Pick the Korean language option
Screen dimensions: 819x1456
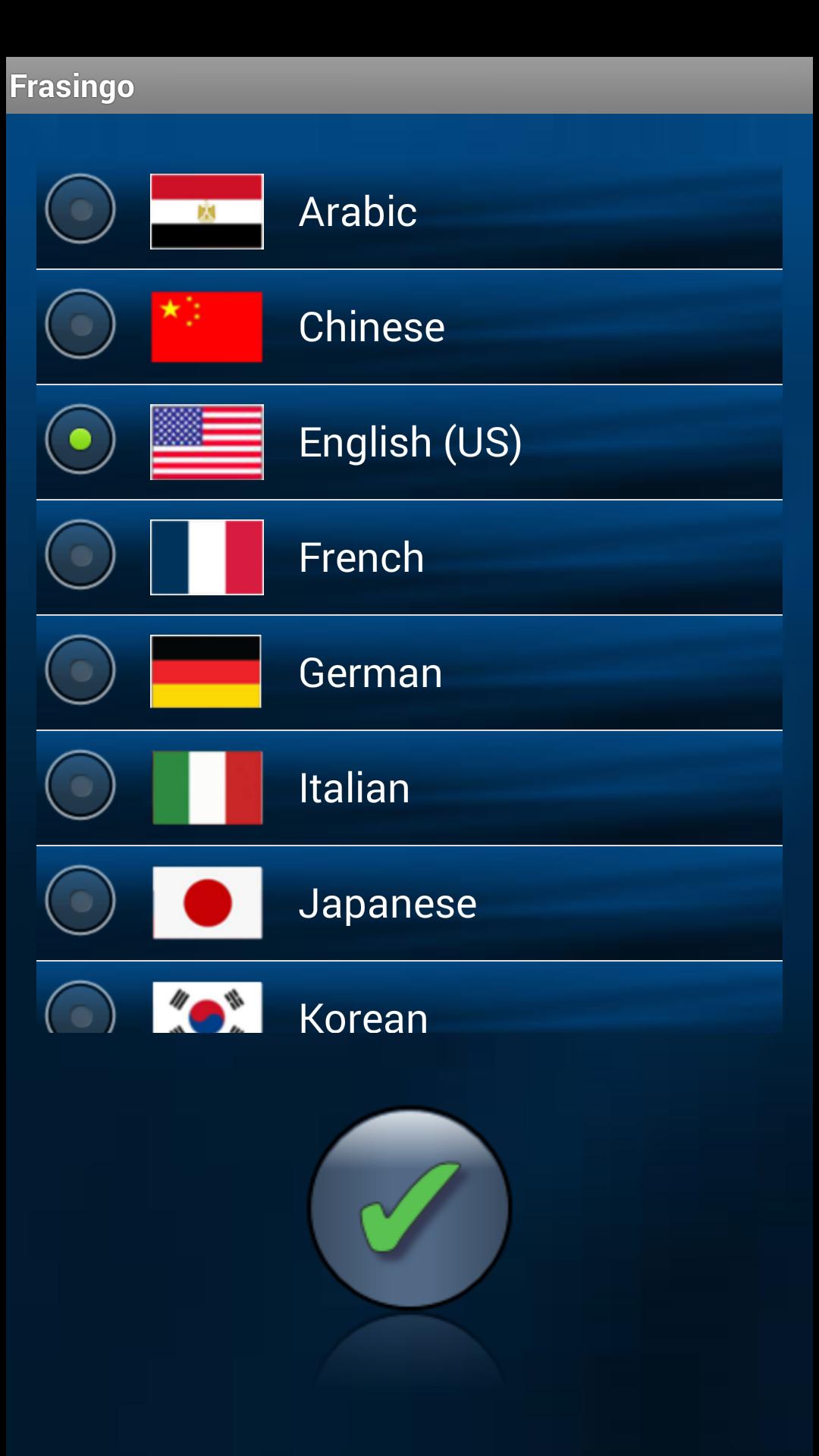(x=80, y=1010)
